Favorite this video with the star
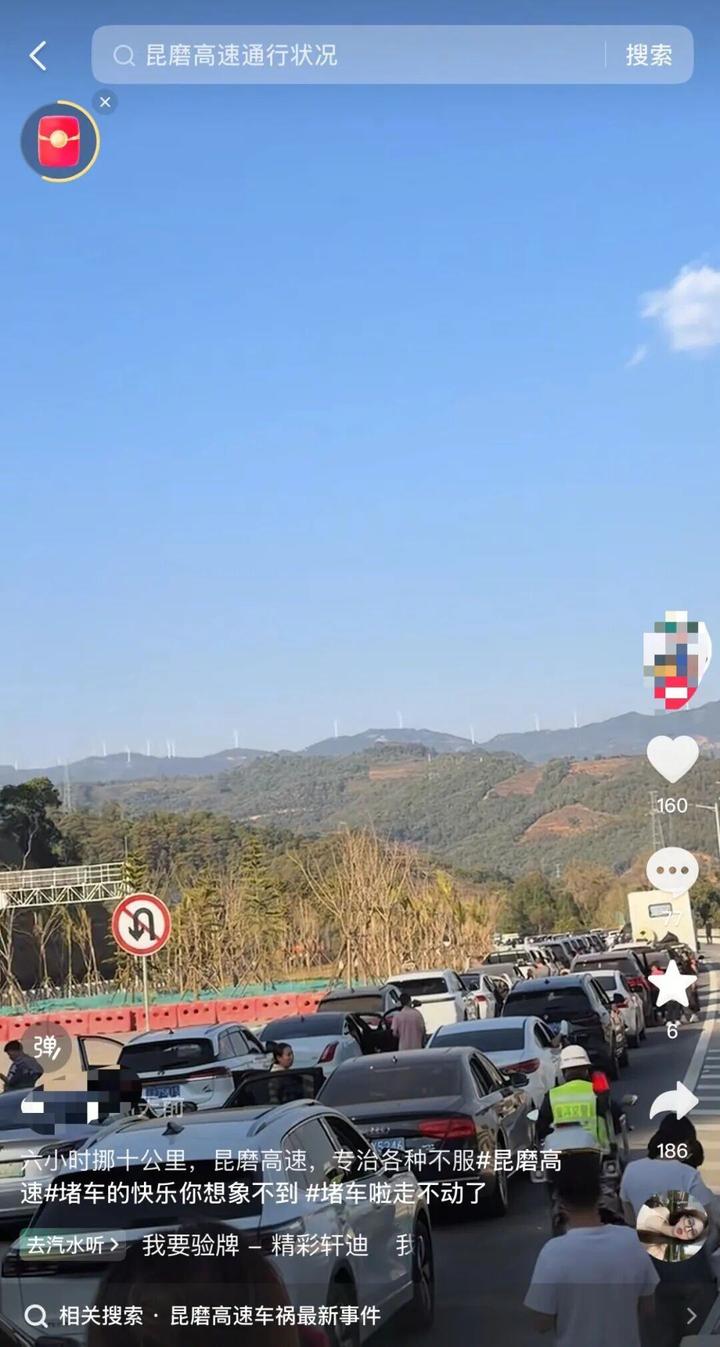The width and height of the screenshot is (720, 1347). [672, 985]
